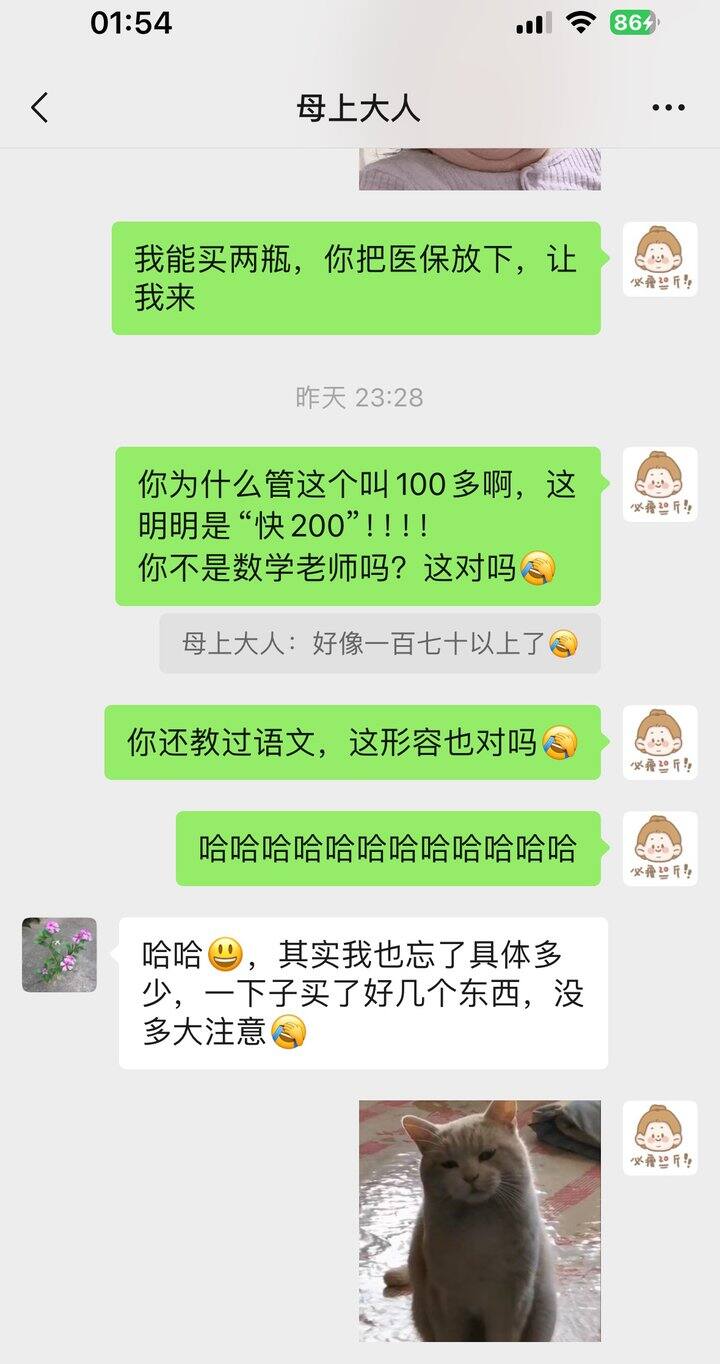Select the timestamp 昨天 23:28

pos(360,397)
